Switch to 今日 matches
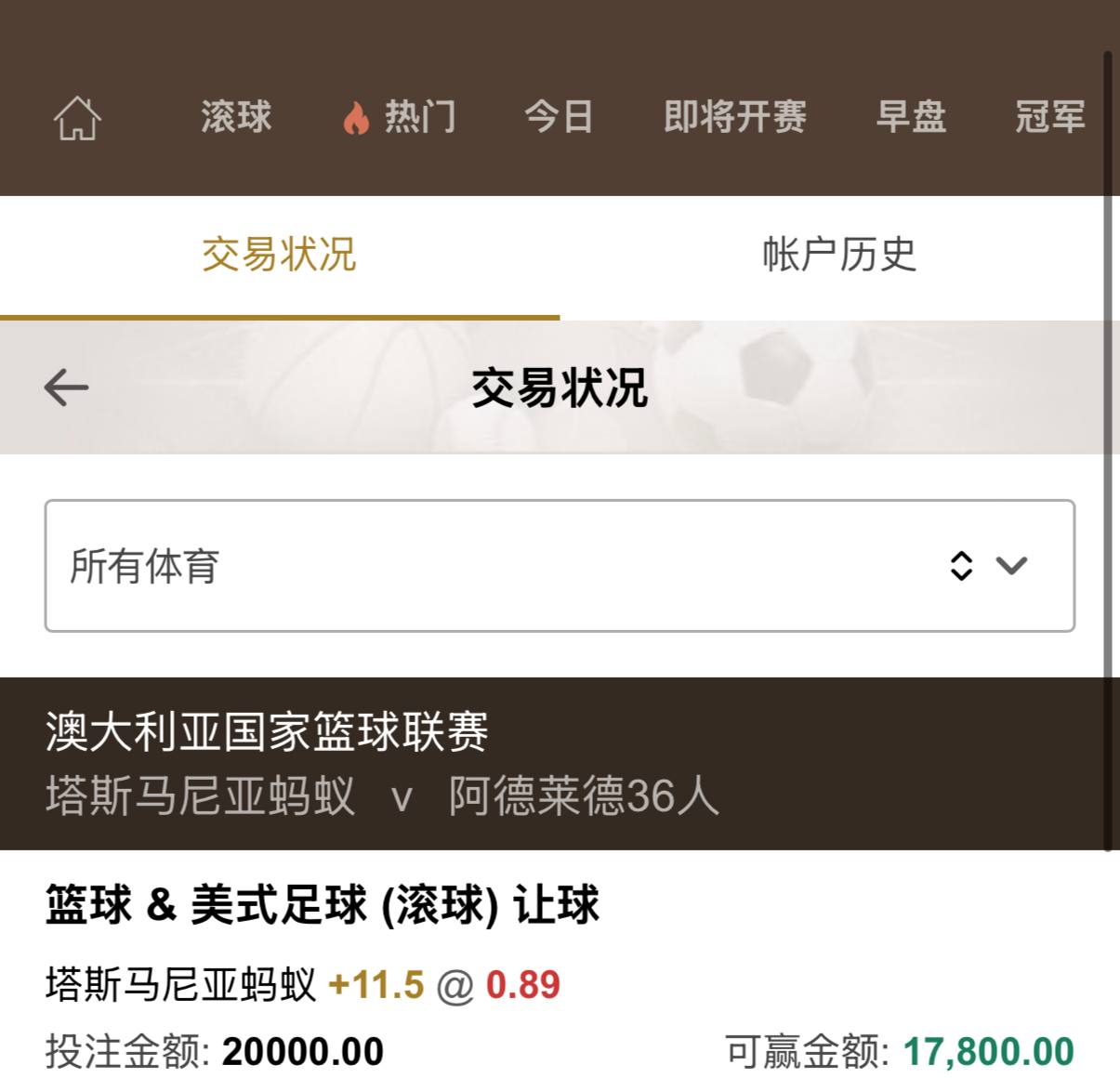This screenshot has width=1120, height=1078. tap(559, 117)
